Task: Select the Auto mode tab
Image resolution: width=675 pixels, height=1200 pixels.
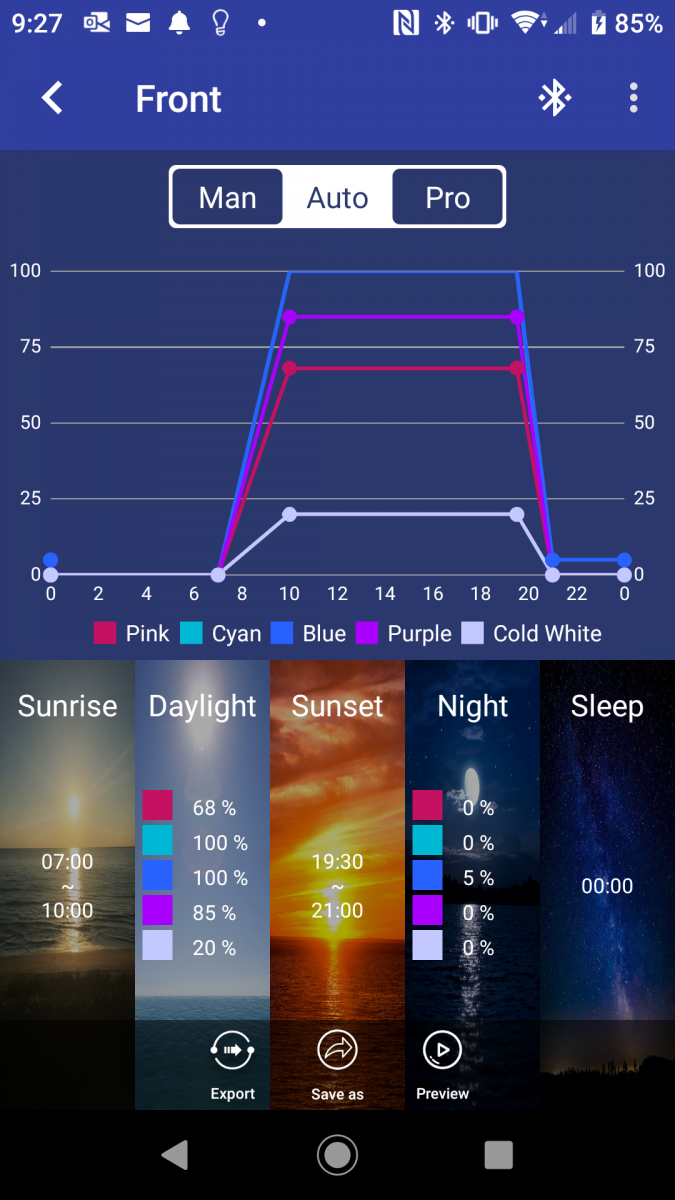Action: pos(337,197)
